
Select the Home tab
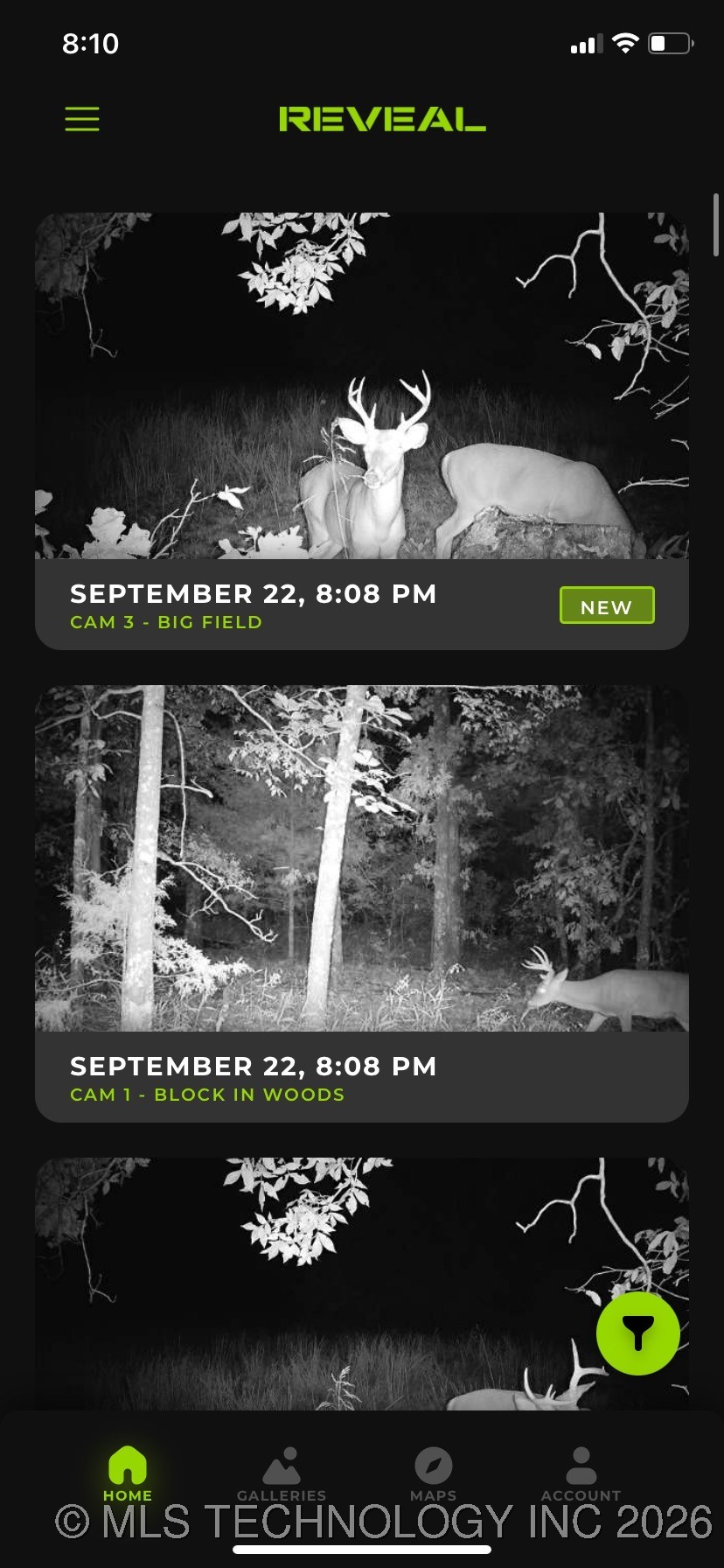pos(128,1475)
